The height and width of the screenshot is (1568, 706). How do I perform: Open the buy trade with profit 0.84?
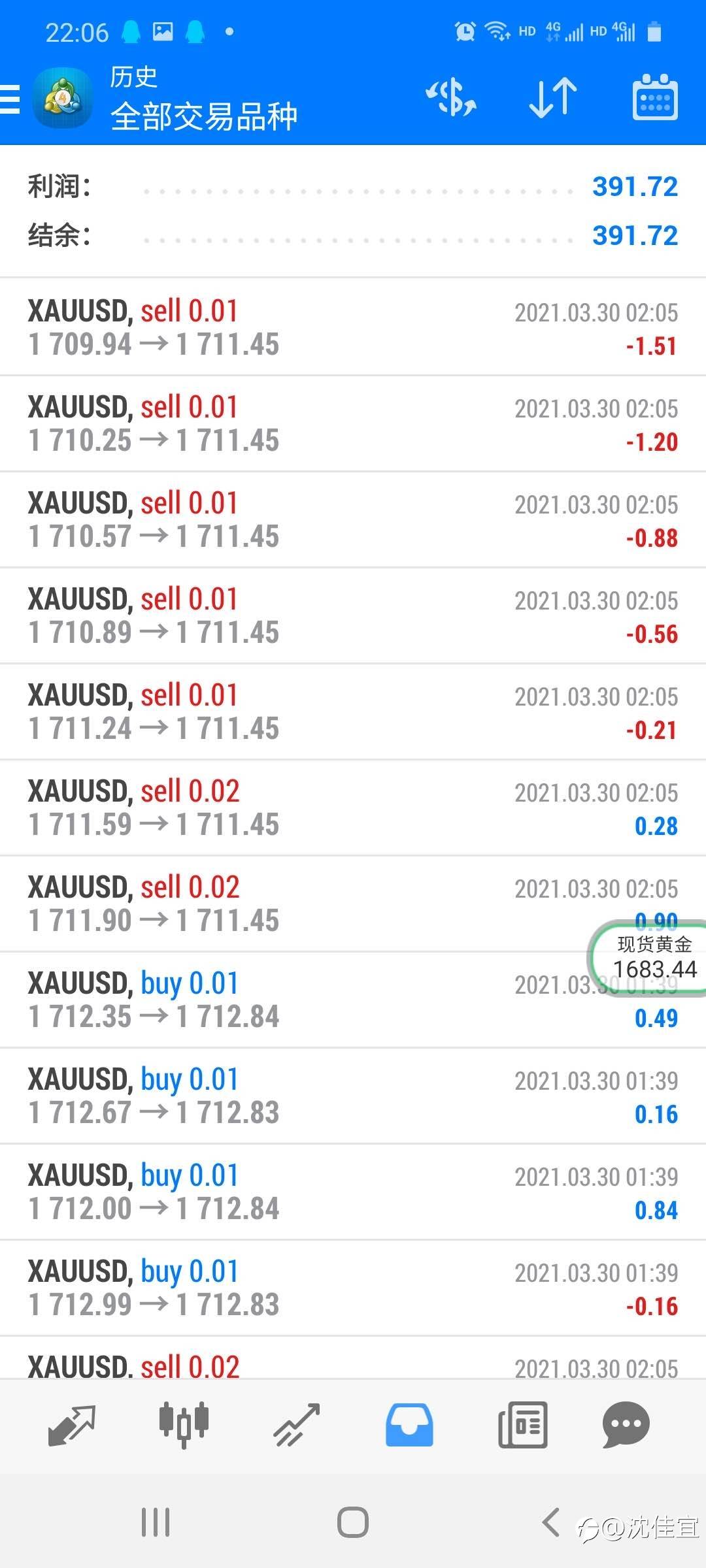pyautogui.click(x=353, y=1192)
